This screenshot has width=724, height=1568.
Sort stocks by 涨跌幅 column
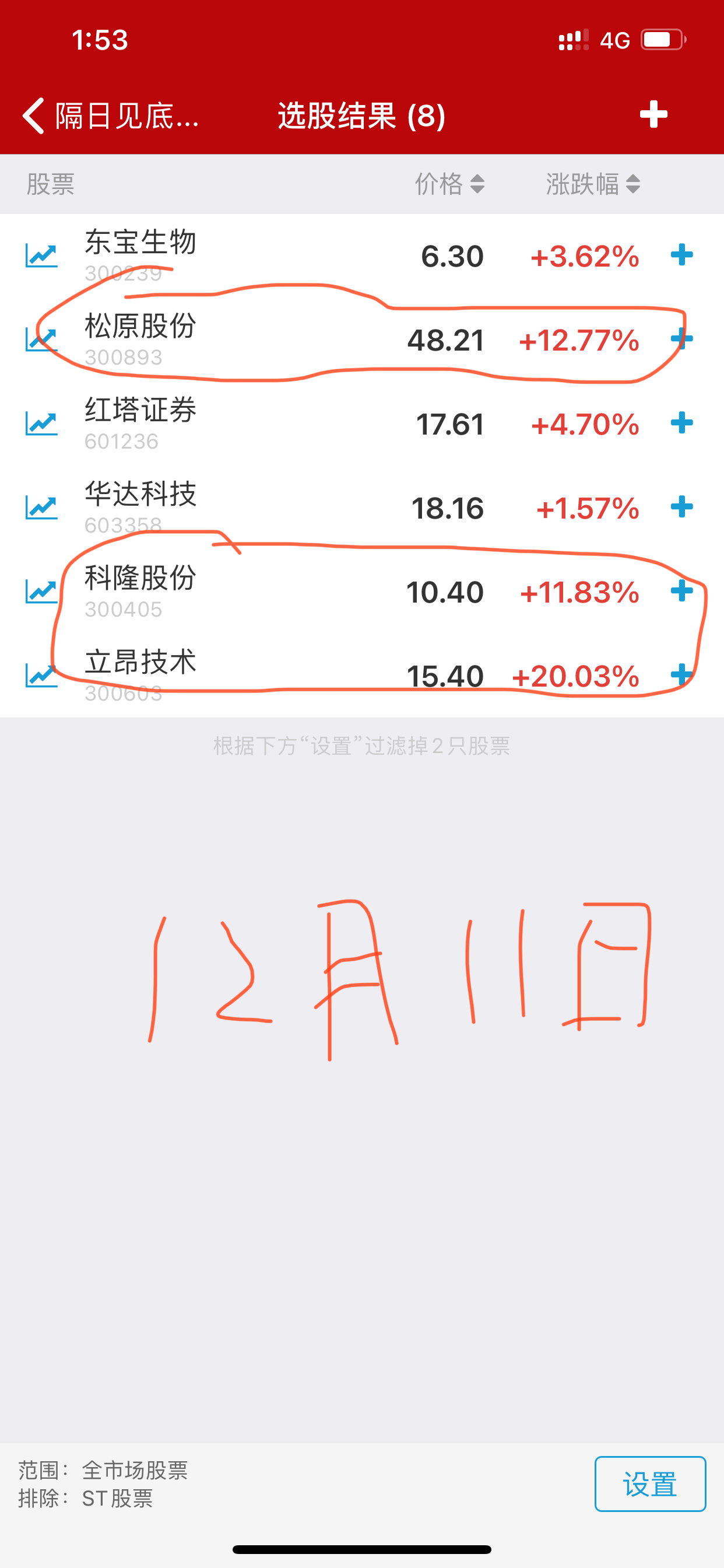592,184
